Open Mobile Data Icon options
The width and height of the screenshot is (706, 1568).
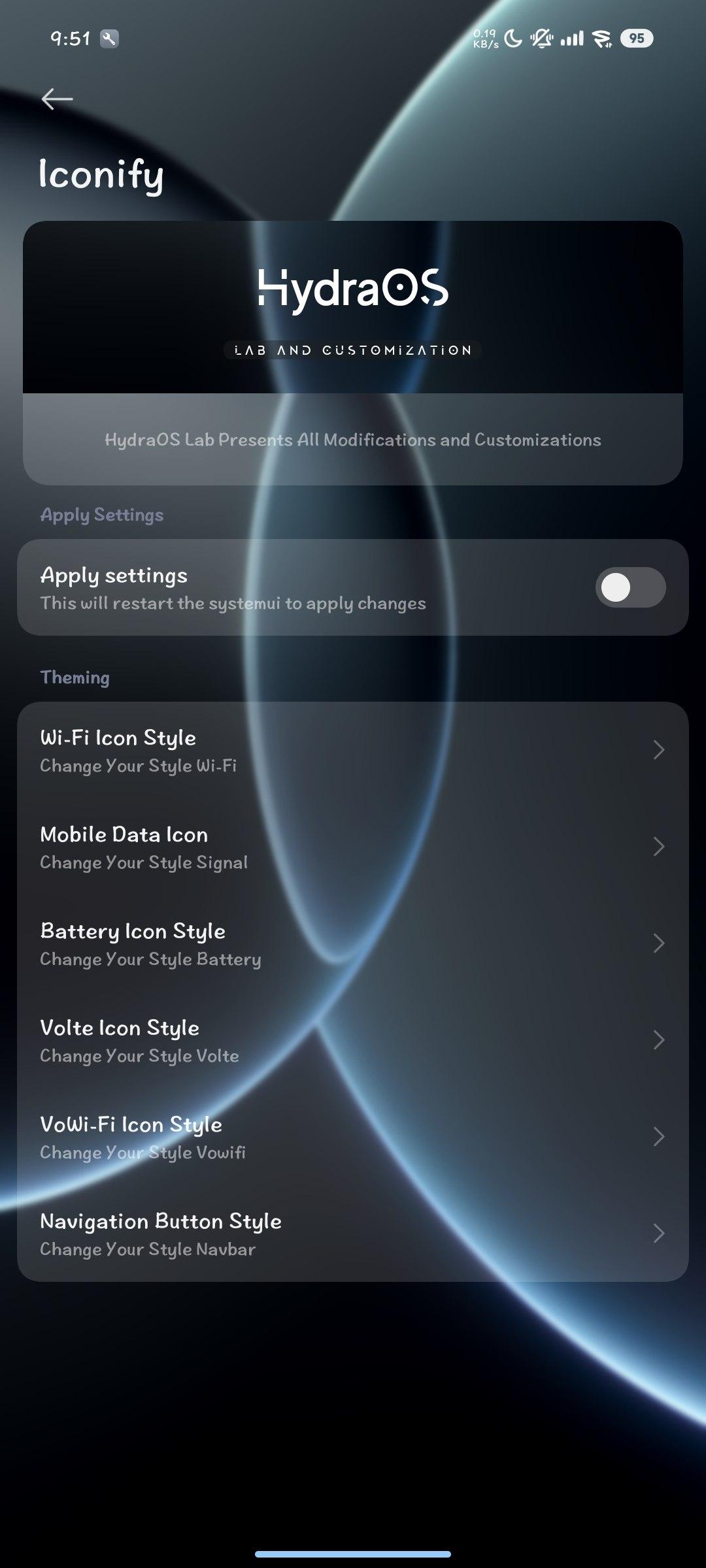(353, 847)
